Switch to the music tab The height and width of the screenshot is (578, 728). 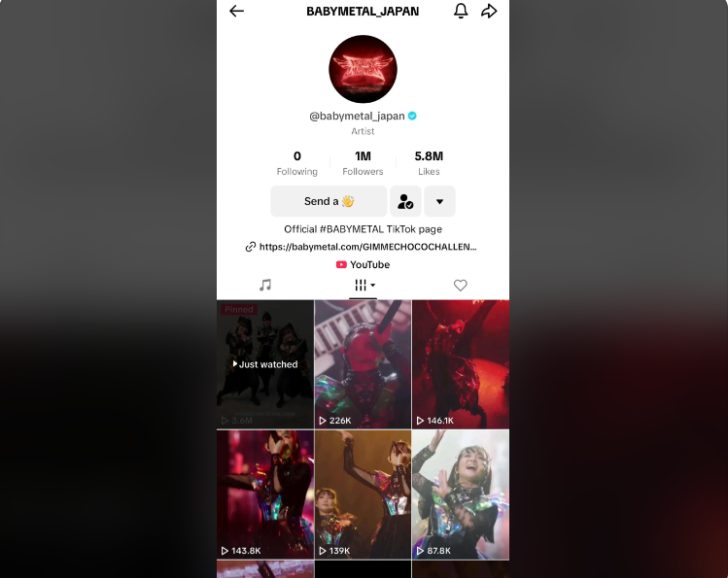265,285
